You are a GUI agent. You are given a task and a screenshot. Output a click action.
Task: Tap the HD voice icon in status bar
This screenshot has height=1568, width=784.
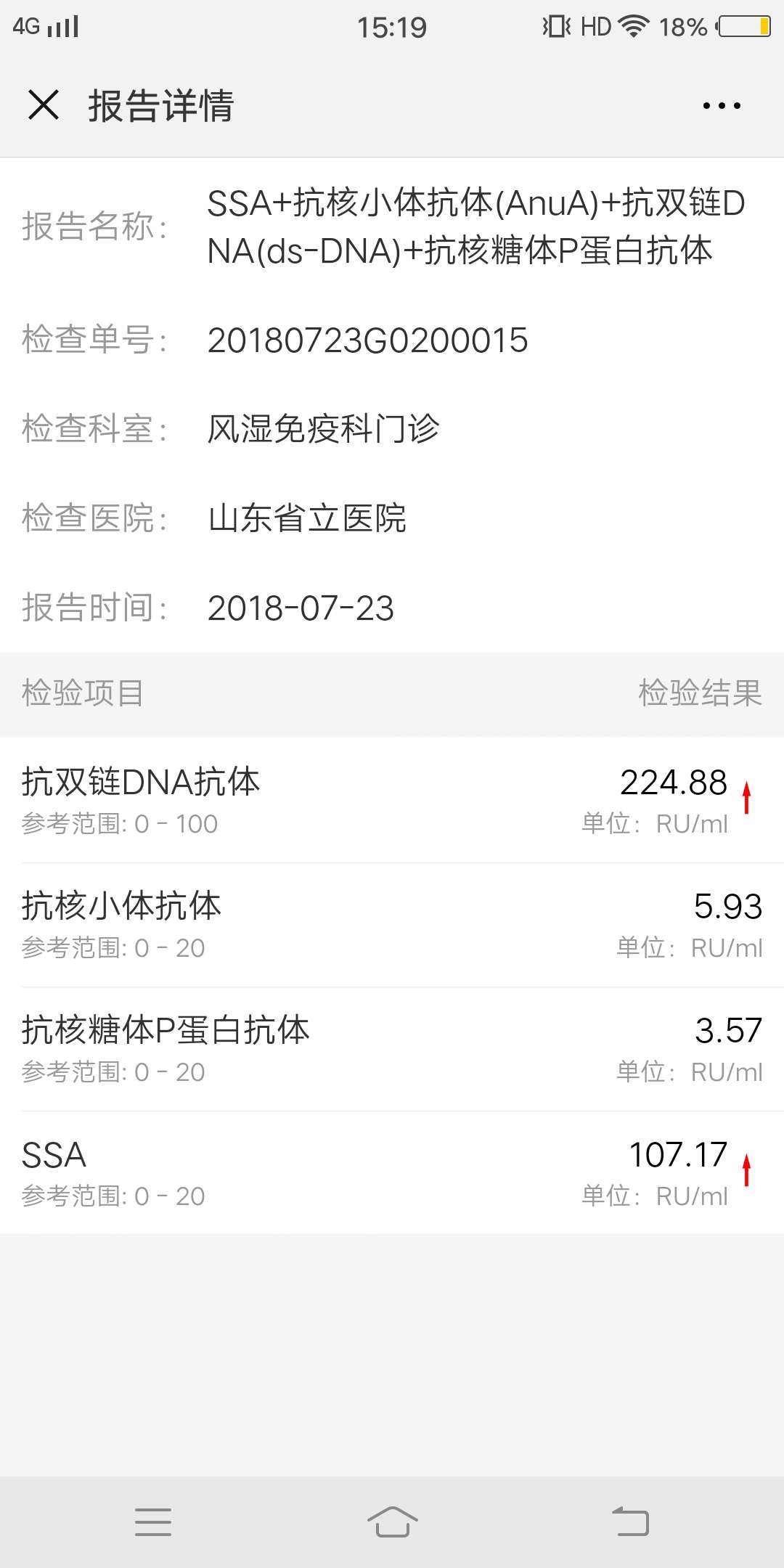(x=595, y=25)
